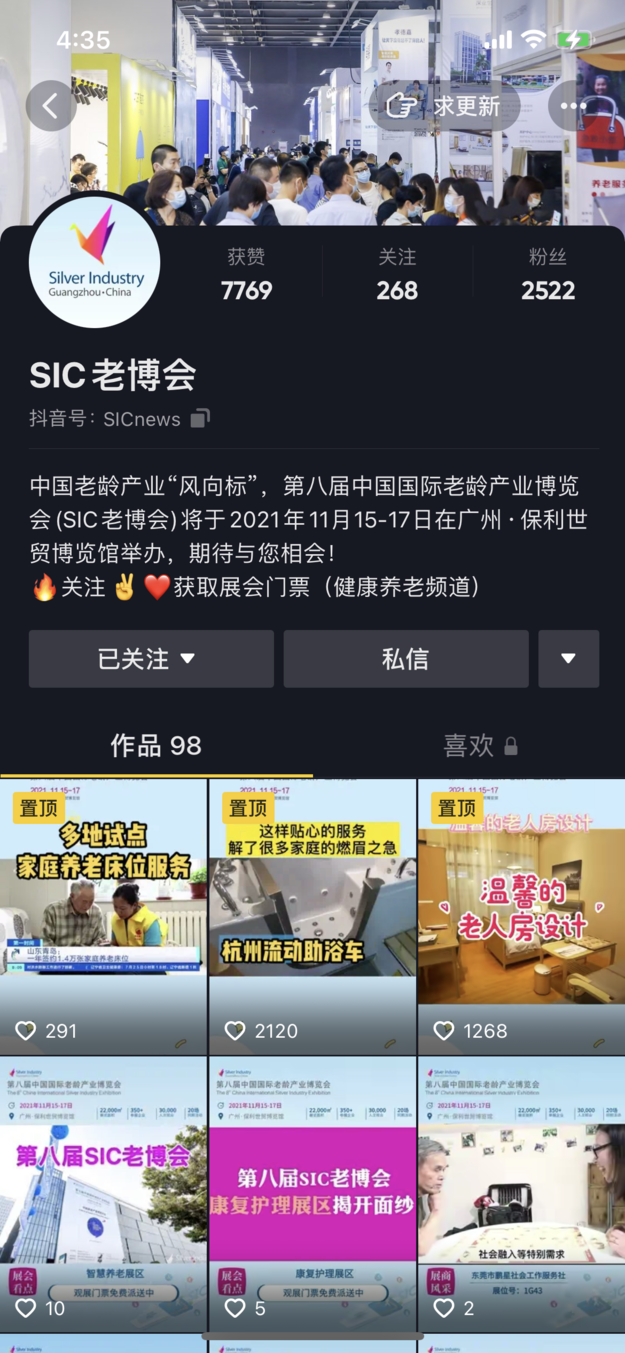View the 关注 following list of 268
This screenshot has width=625, height=1353.
tap(397, 274)
